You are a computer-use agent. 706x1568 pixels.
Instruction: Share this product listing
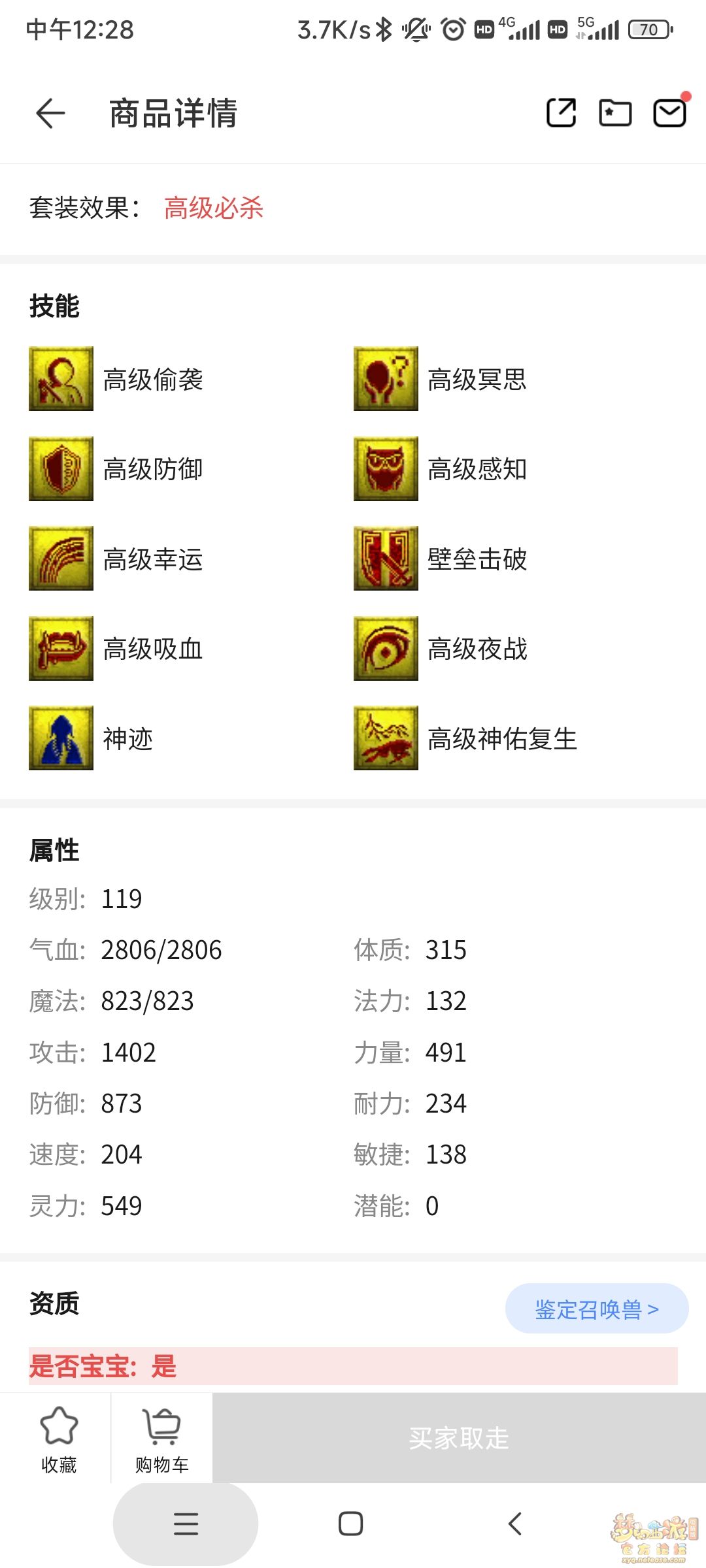pyautogui.click(x=561, y=113)
